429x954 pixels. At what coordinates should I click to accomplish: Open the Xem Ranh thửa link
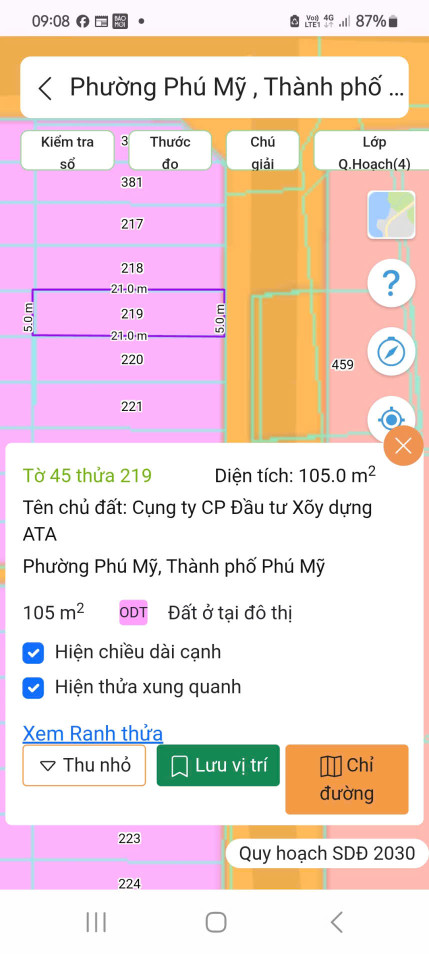click(x=92, y=733)
